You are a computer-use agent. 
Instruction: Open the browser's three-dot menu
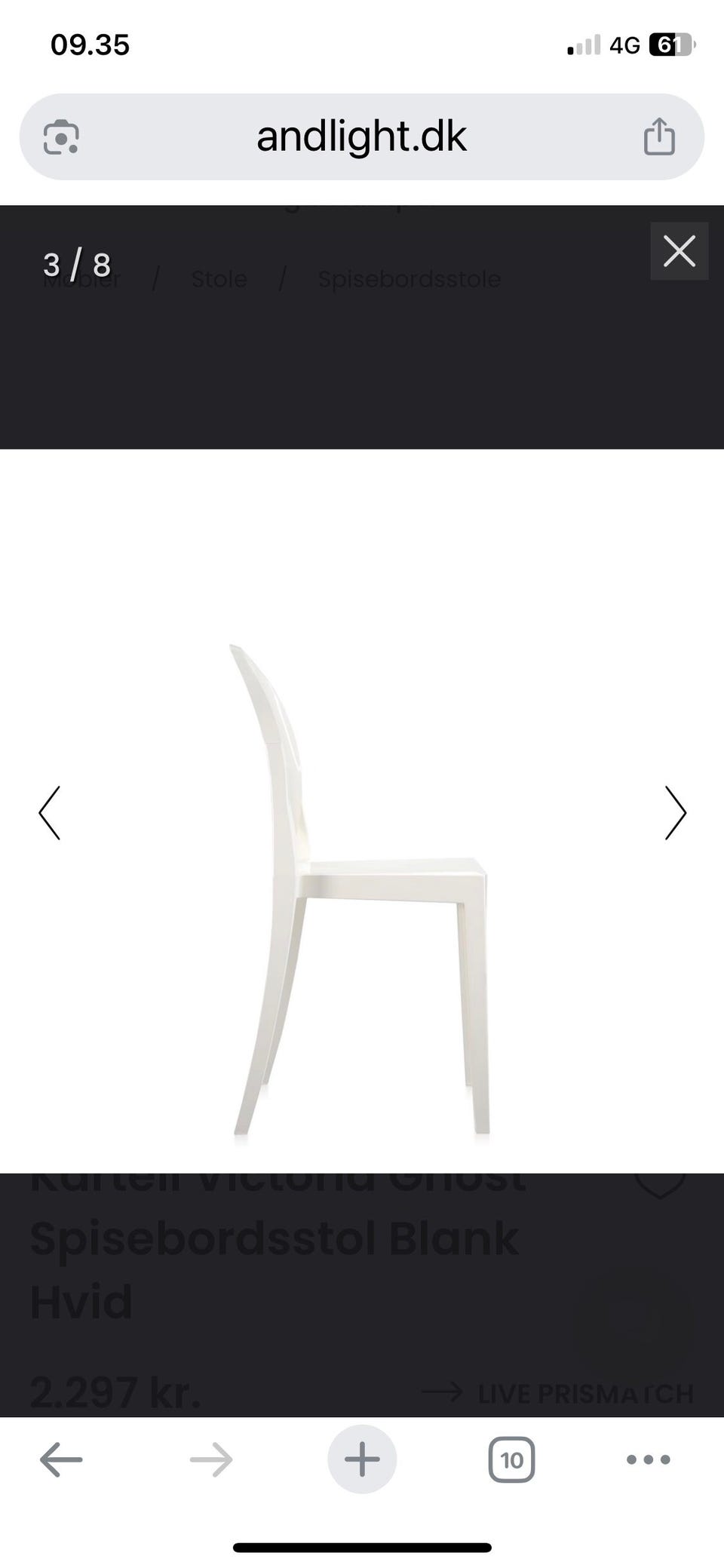coord(648,1459)
